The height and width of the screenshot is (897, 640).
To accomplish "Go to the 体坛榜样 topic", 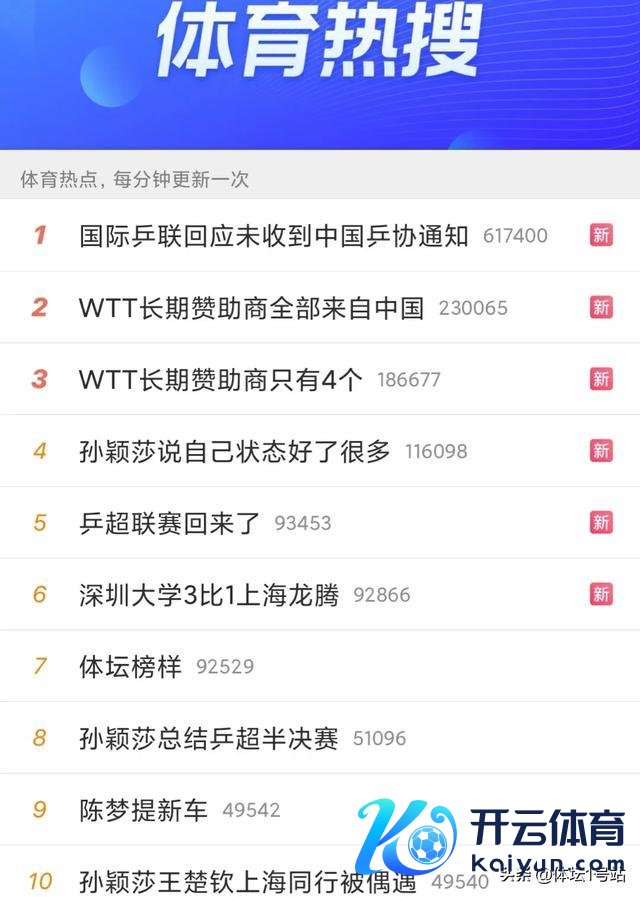I will (130, 666).
